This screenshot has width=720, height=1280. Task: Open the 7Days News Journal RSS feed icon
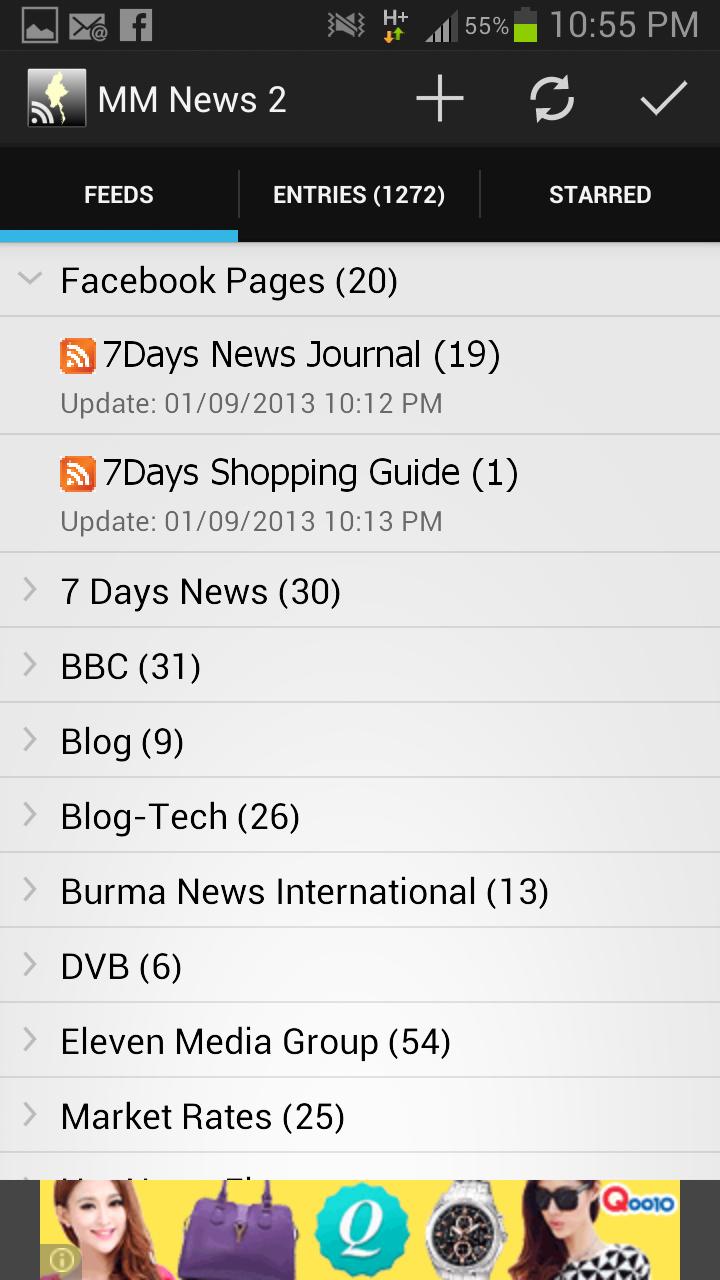point(78,354)
